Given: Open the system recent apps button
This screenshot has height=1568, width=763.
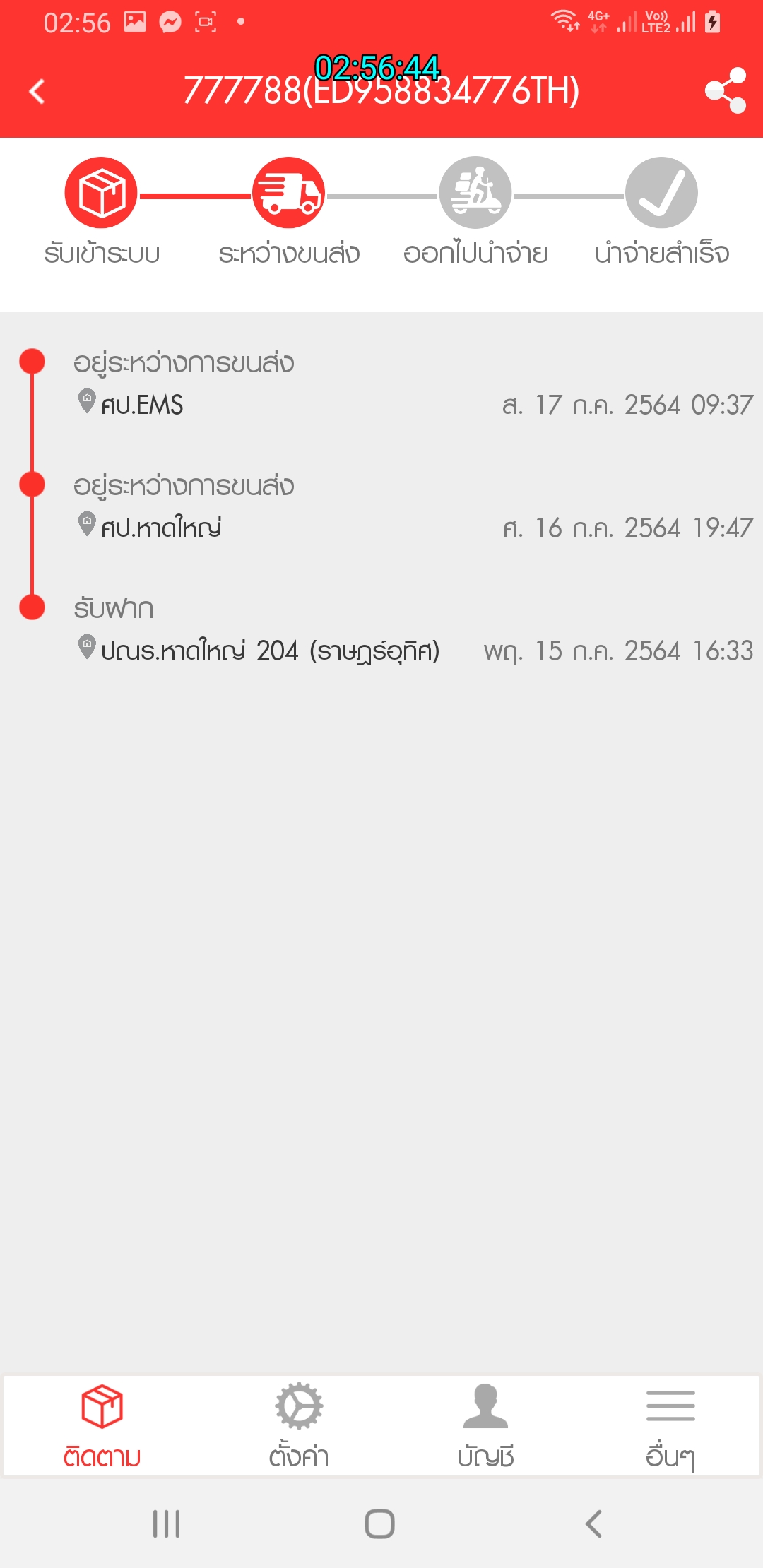Looking at the screenshot, I should click(x=167, y=1524).
